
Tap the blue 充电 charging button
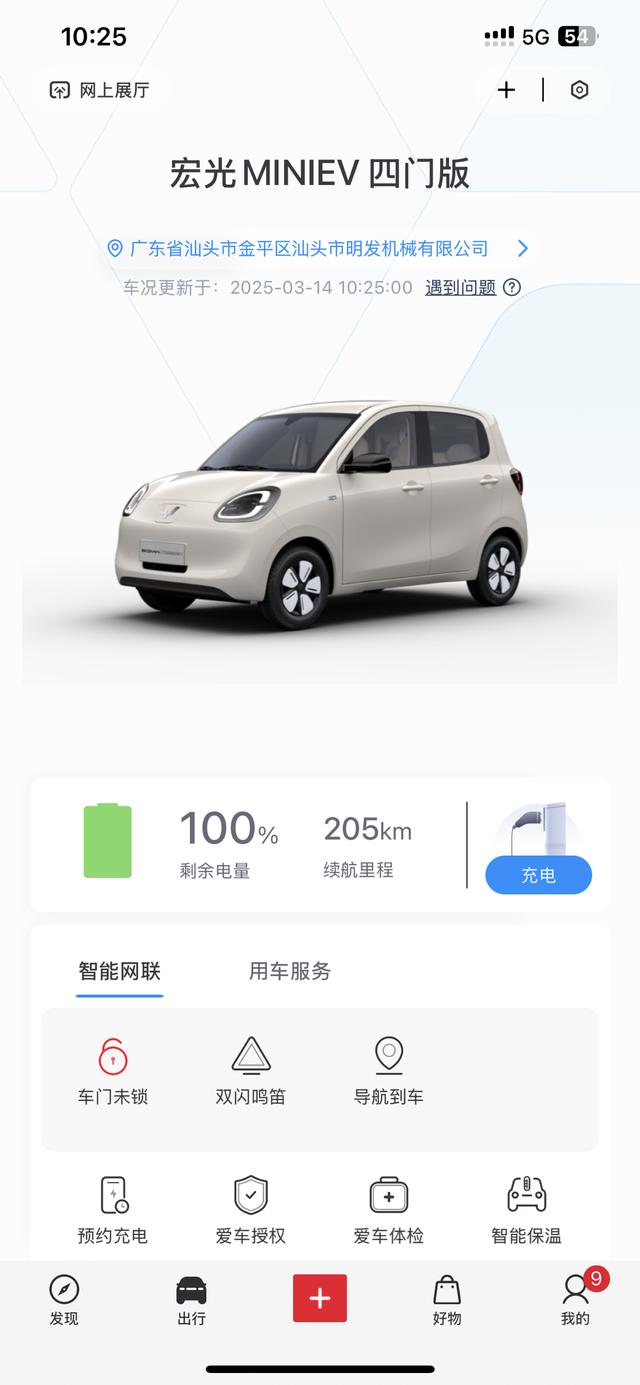(538, 875)
